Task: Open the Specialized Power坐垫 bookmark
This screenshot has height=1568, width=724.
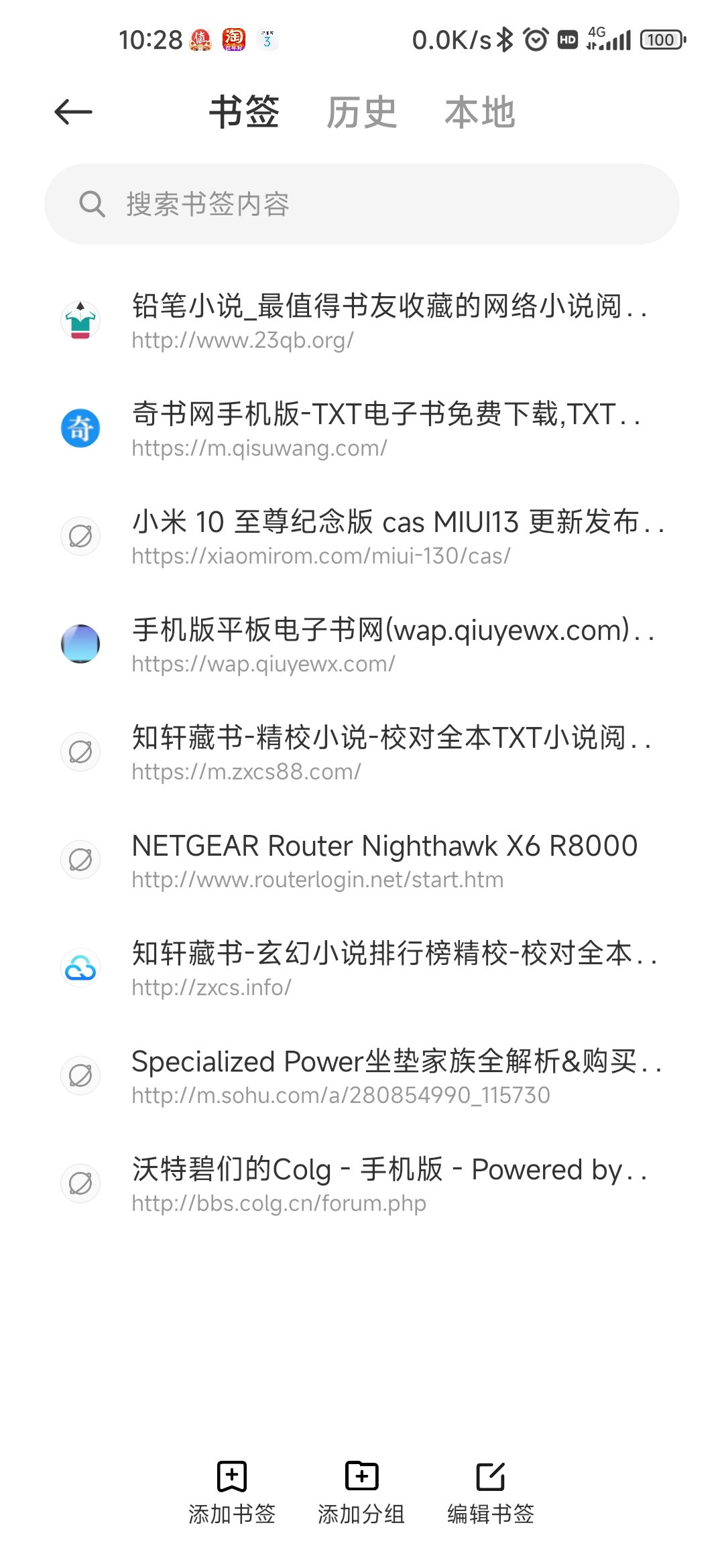Action: point(362,1075)
